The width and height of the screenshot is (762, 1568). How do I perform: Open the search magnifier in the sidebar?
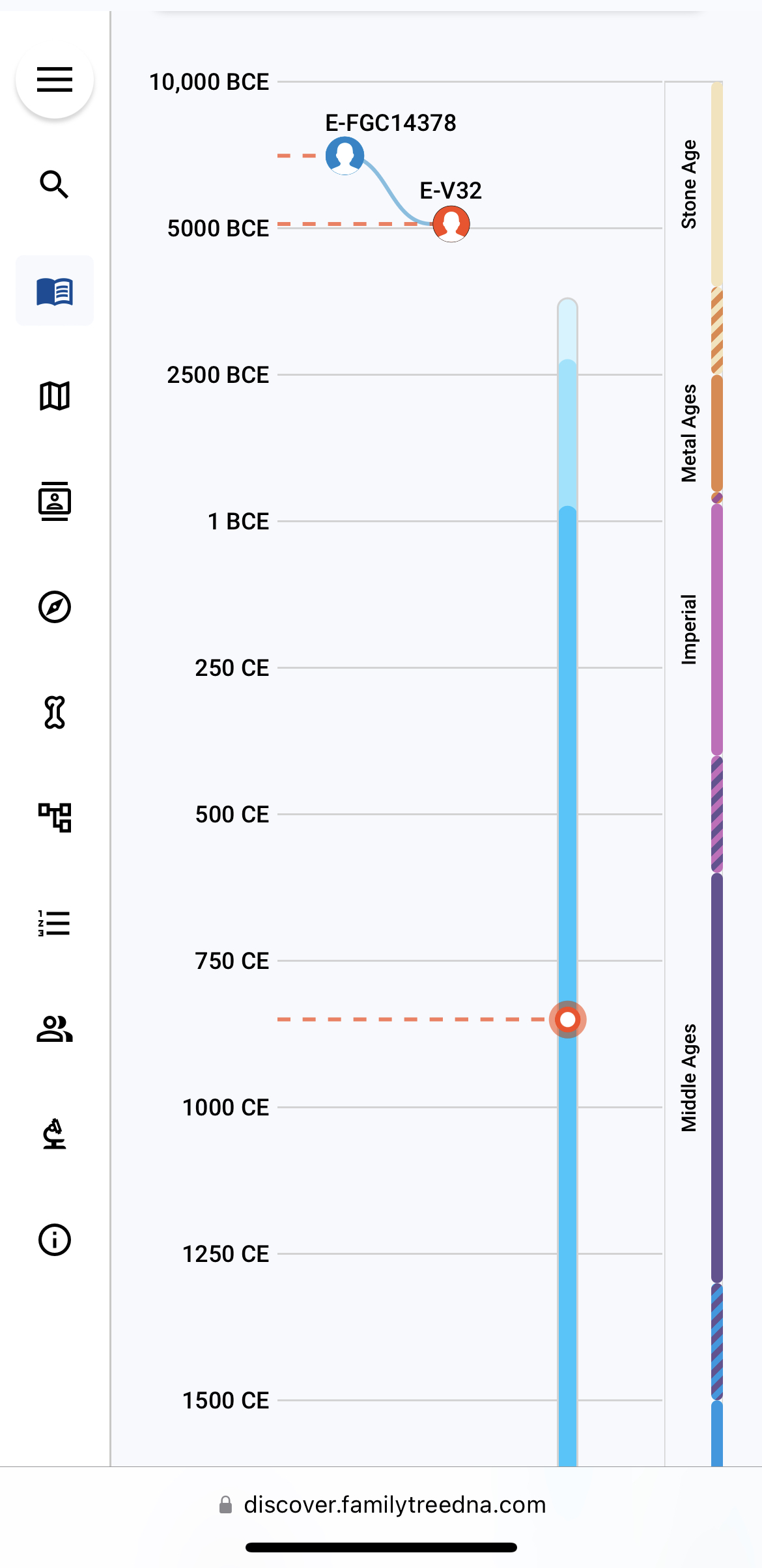point(55,185)
